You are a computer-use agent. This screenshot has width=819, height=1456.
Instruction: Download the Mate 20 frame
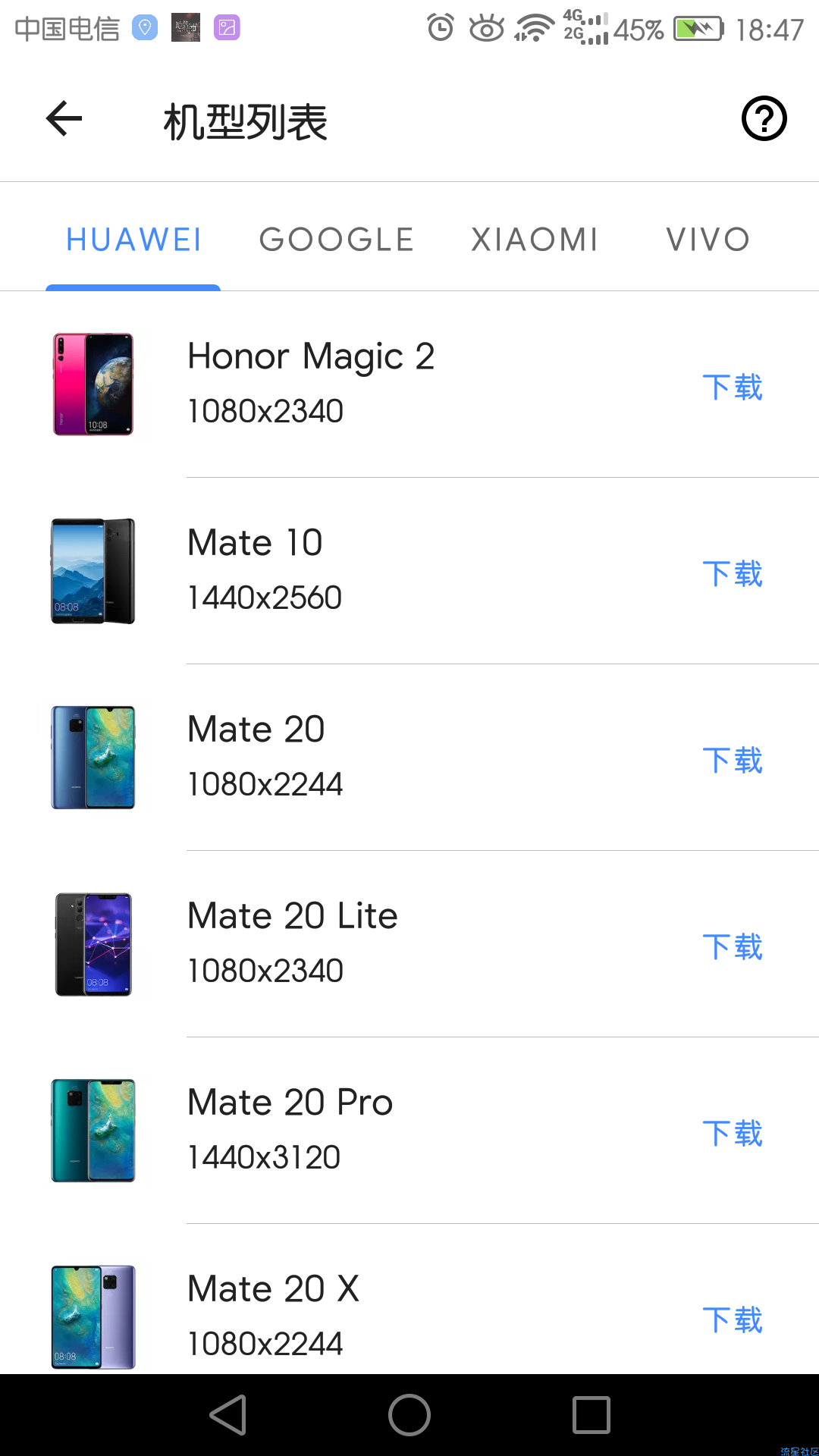pyautogui.click(x=732, y=760)
